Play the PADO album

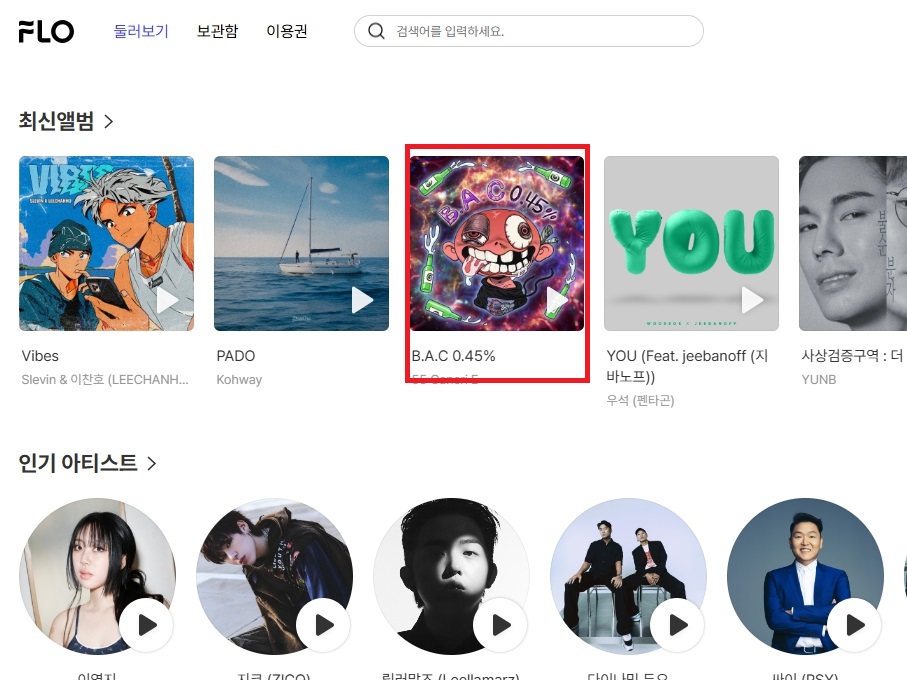click(361, 300)
